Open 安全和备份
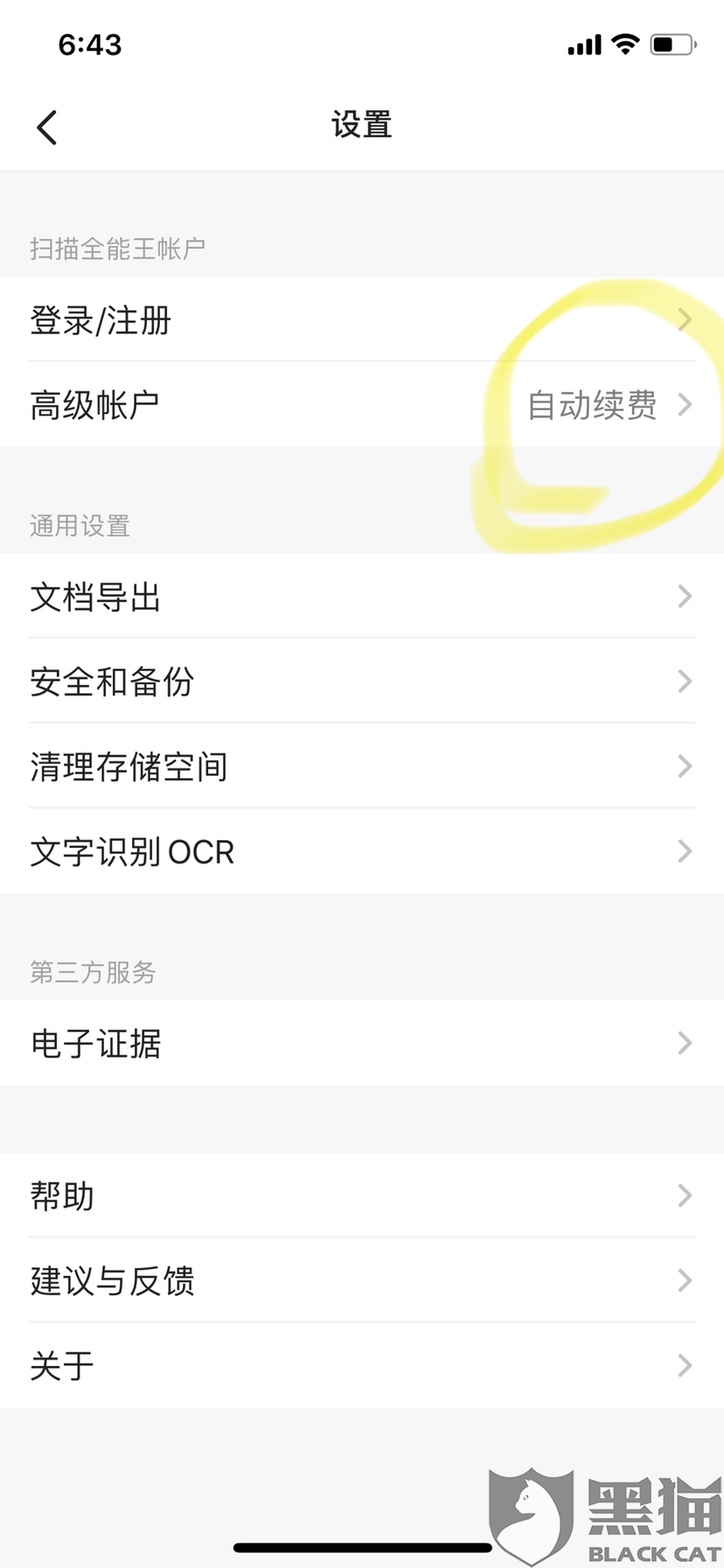Image resolution: width=724 pixels, height=1568 pixels. click(x=362, y=682)
